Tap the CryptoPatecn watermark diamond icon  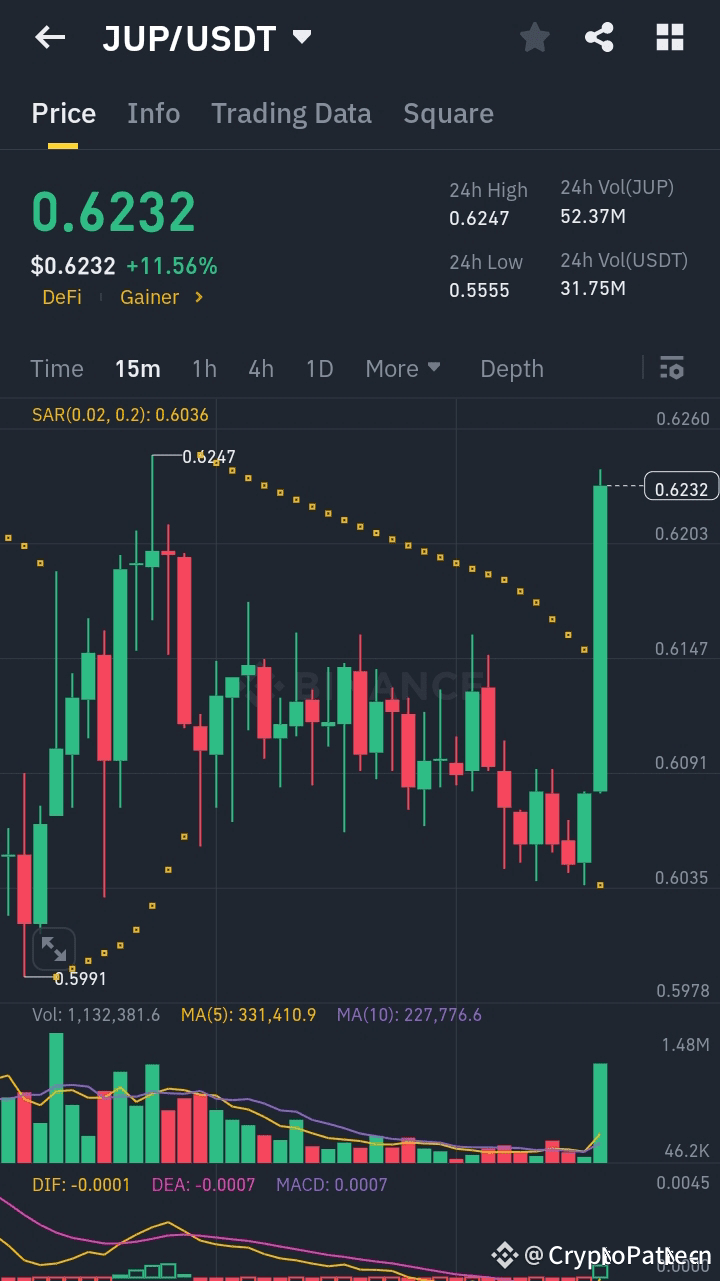[503, 1255]
